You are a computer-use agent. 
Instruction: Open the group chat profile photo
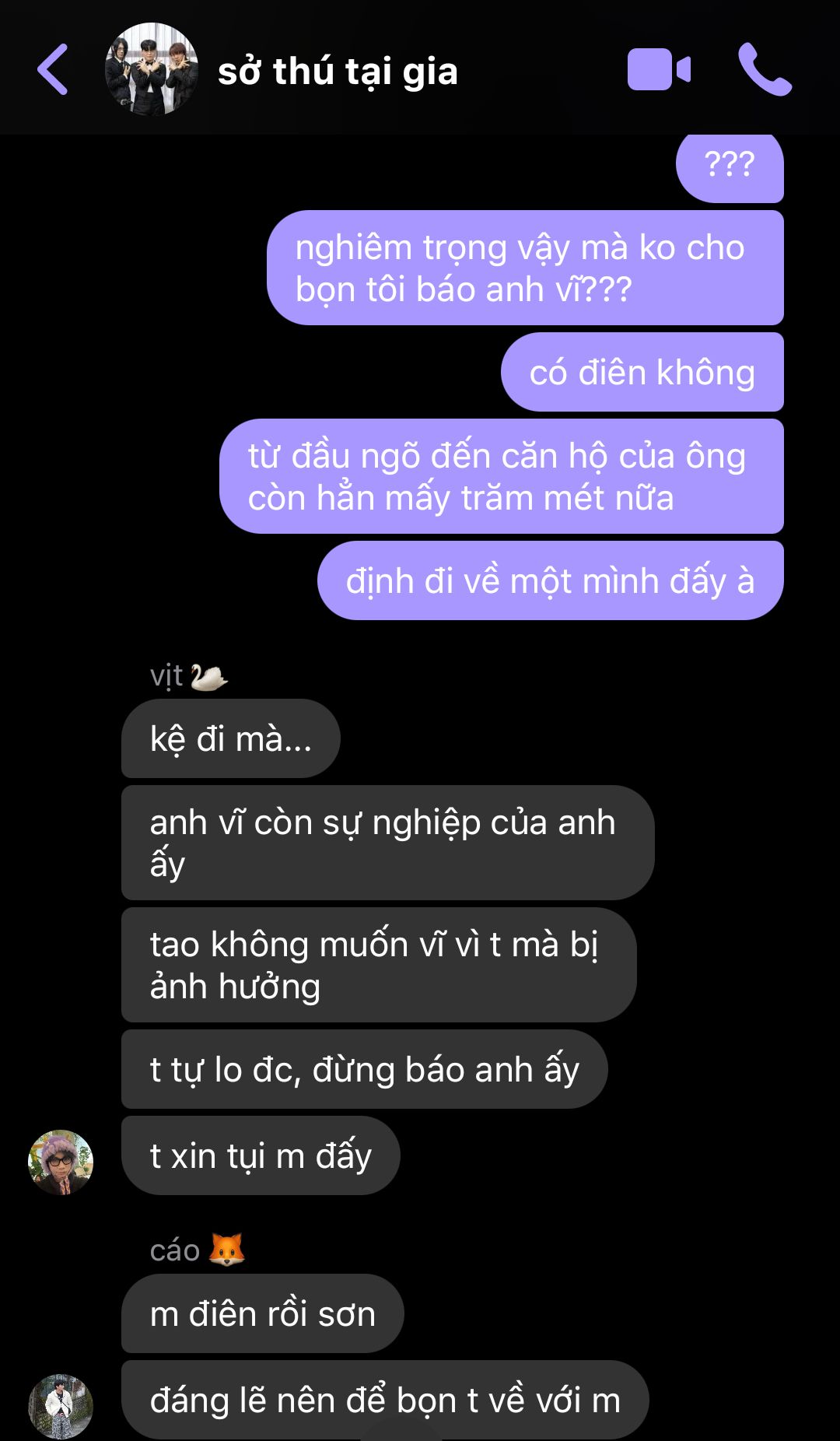[x=151, y=70]
